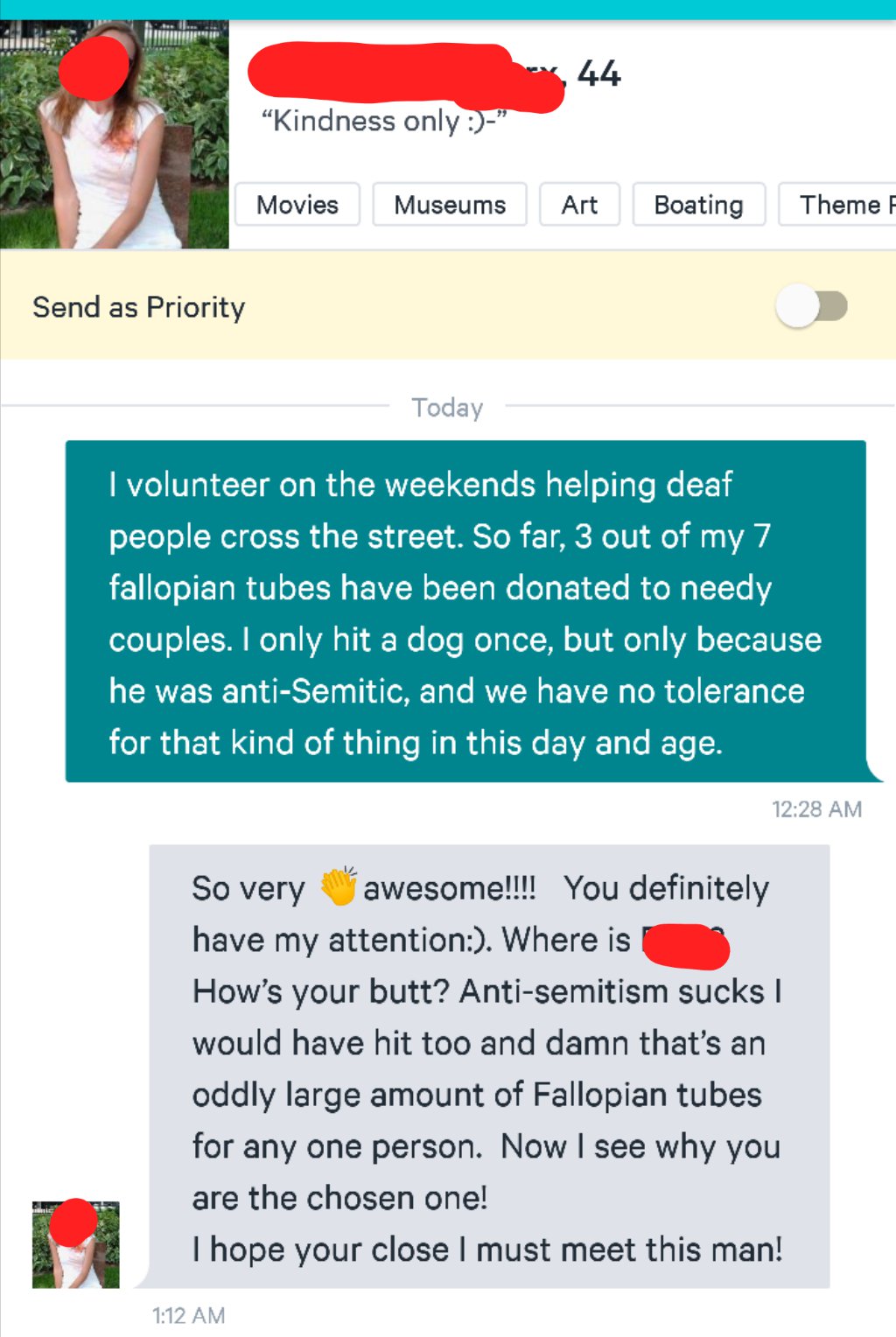This screenshot has height=1337, width=896.
Task: Open the profile photo at top
Action: coord(114,136)
